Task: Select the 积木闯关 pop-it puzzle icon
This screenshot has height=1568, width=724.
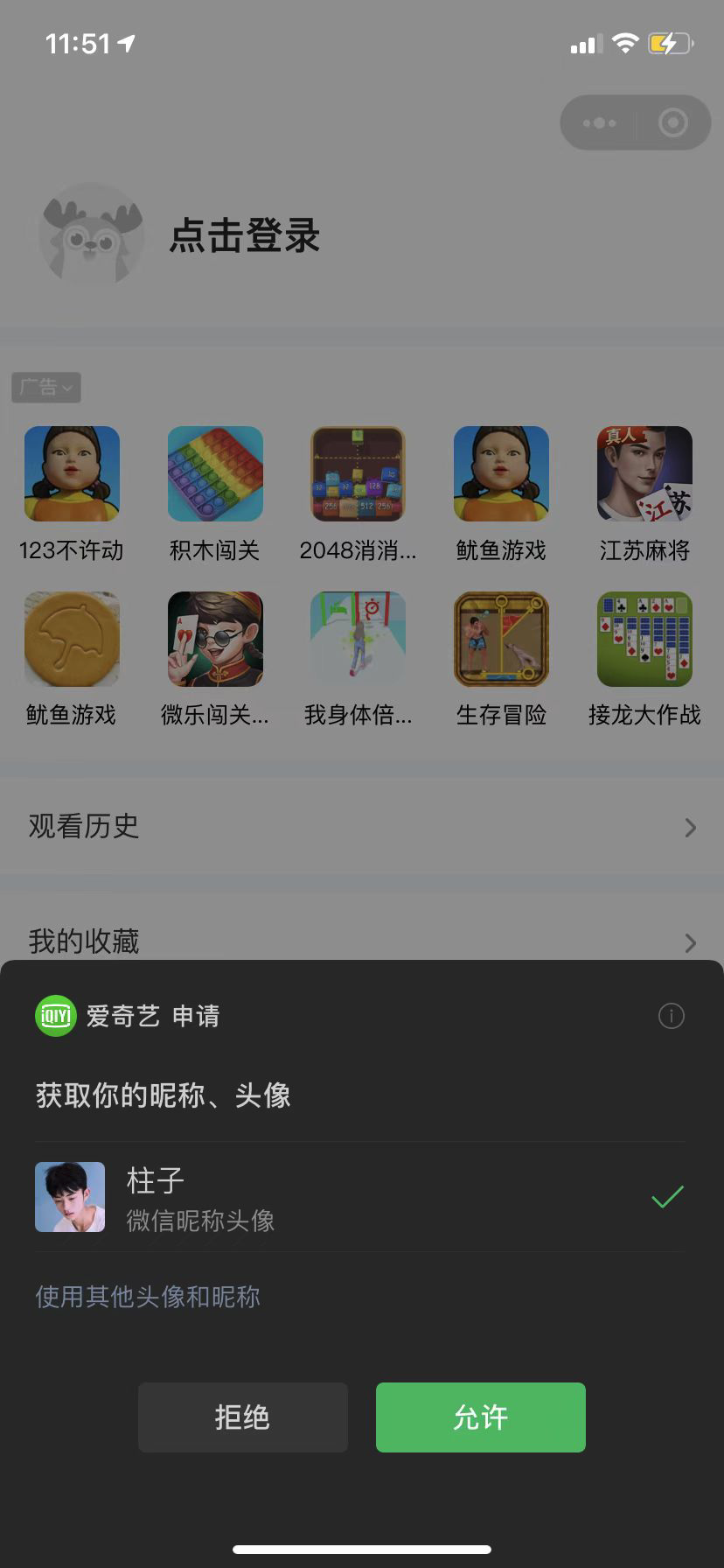Action: coord(214,473)
